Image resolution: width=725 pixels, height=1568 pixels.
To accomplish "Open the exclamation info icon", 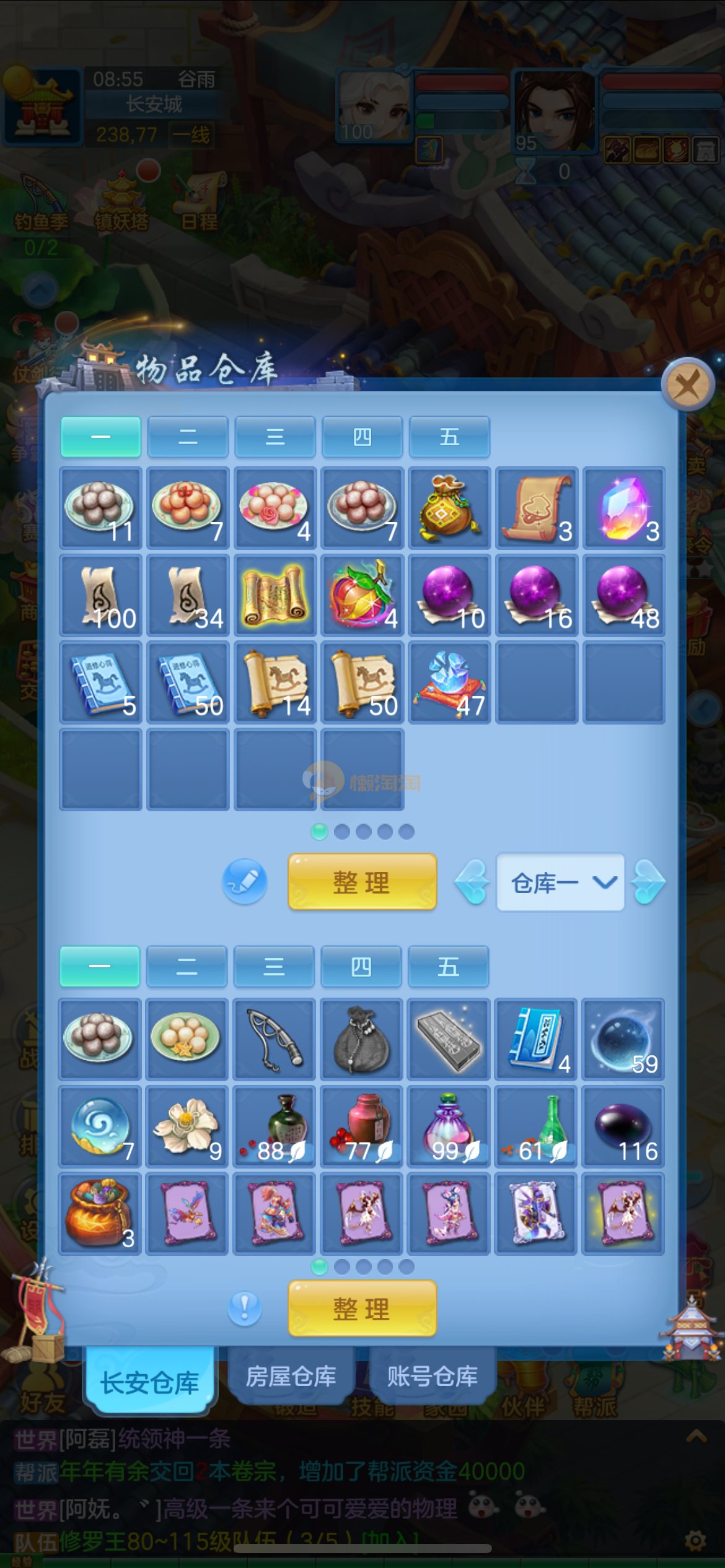I will 245,1309.
